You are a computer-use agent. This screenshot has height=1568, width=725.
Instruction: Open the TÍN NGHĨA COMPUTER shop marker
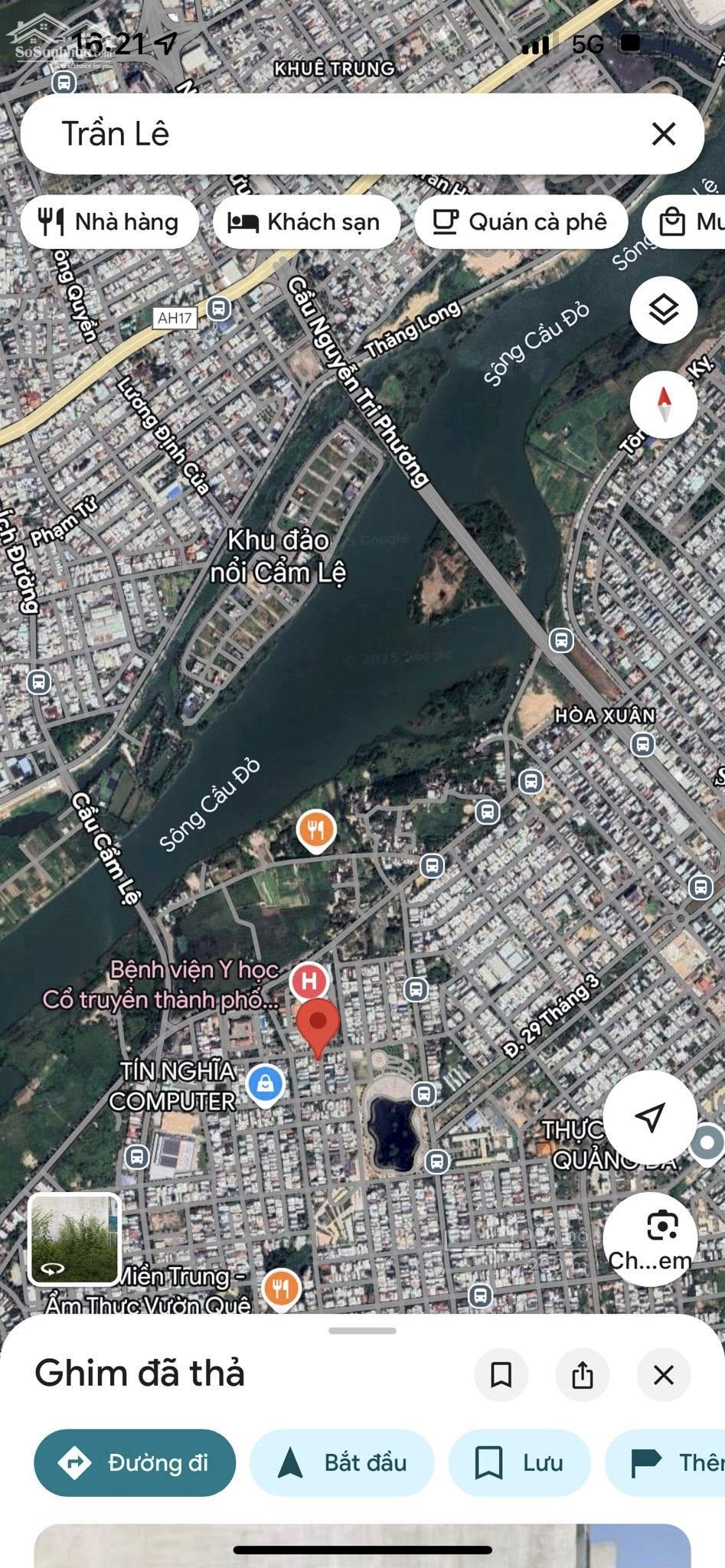point(266,1085)
